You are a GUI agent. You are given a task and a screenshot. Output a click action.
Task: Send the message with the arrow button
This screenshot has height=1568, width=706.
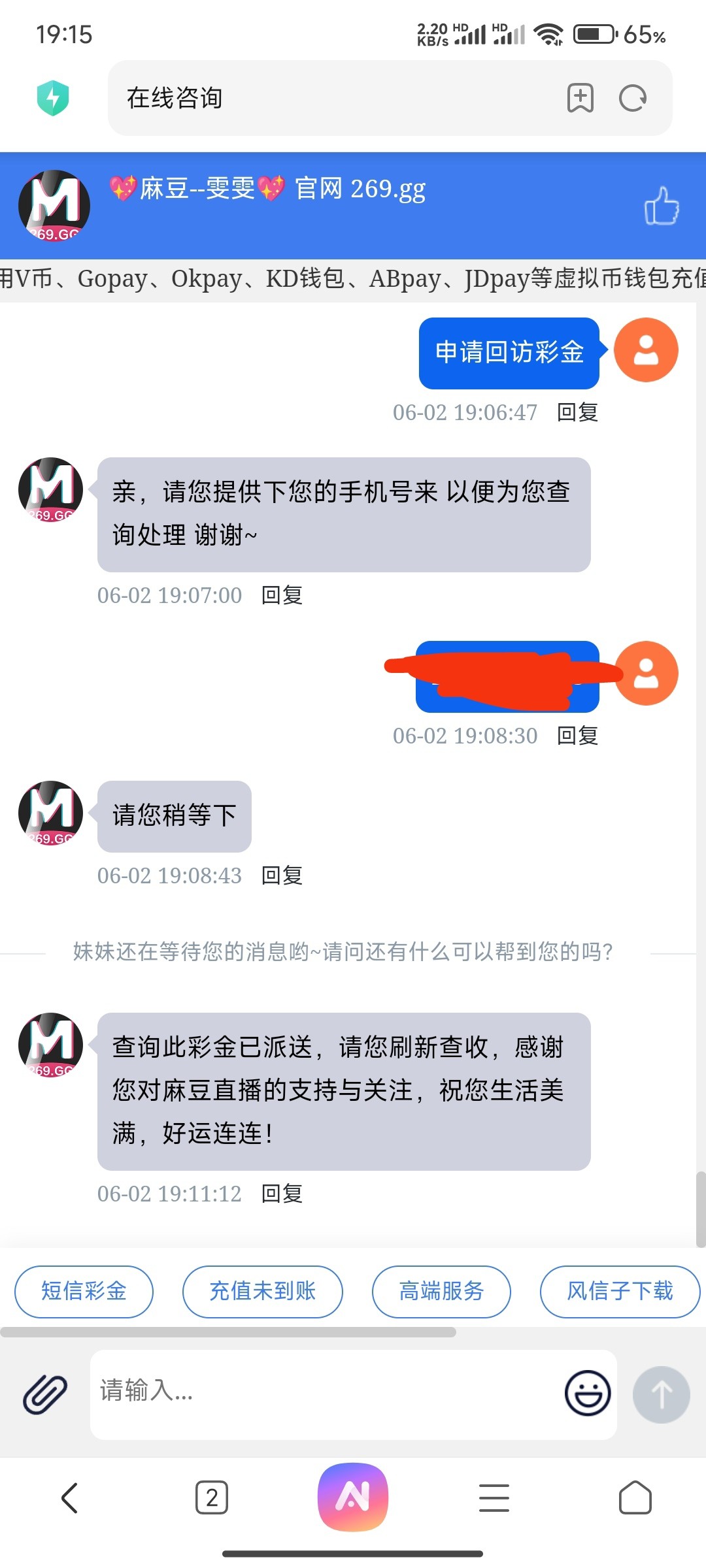[x=661, y=1394]
